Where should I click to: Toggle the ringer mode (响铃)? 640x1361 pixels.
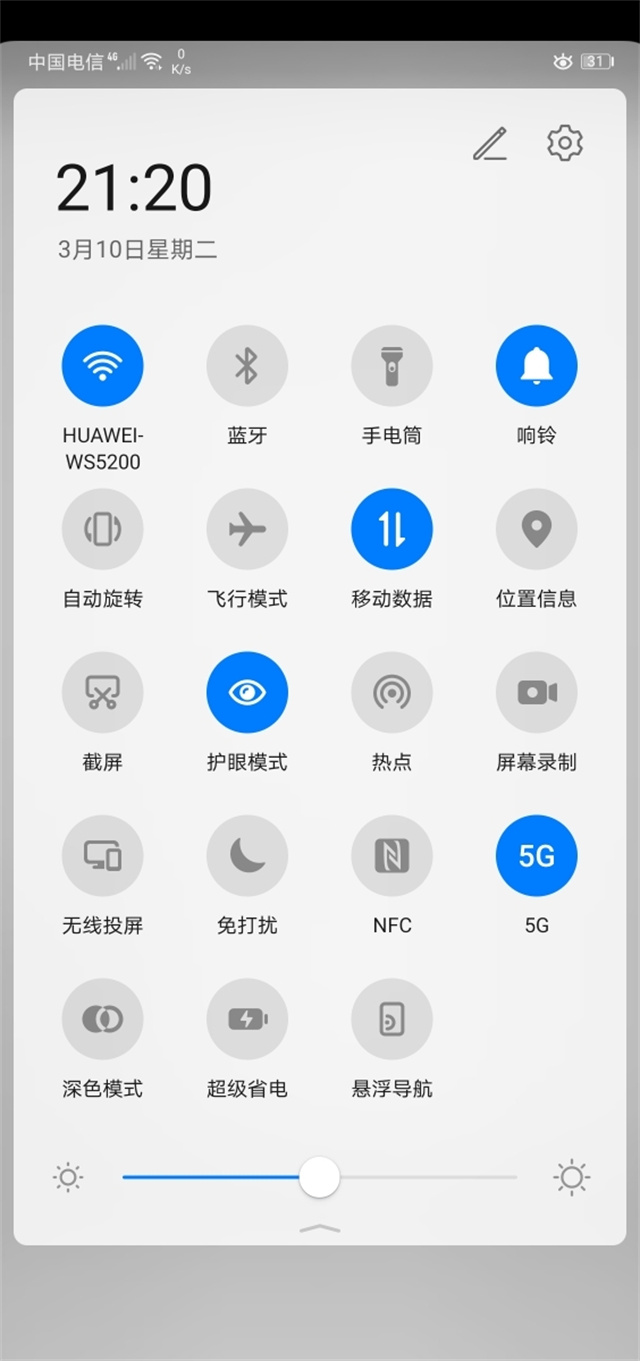point(536,366)
